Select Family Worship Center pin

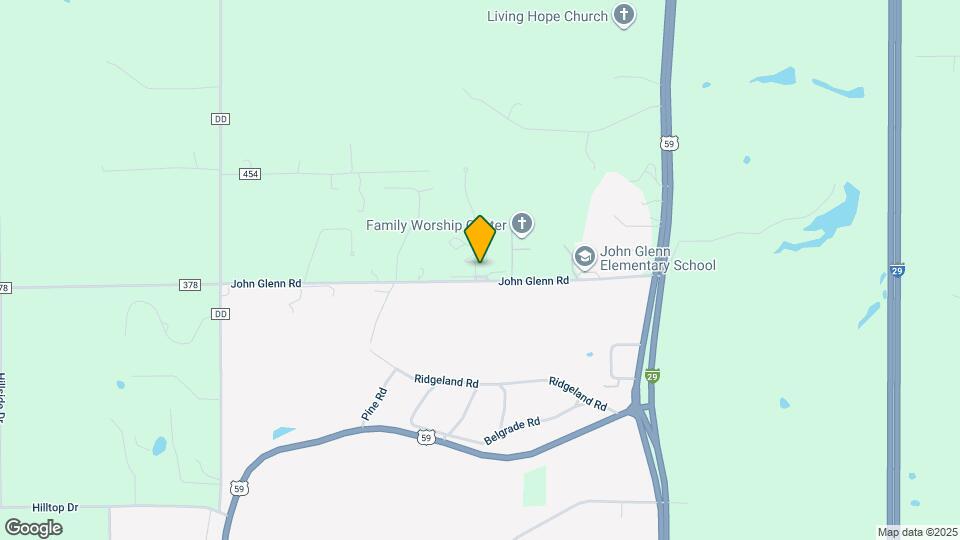(521, 224)
